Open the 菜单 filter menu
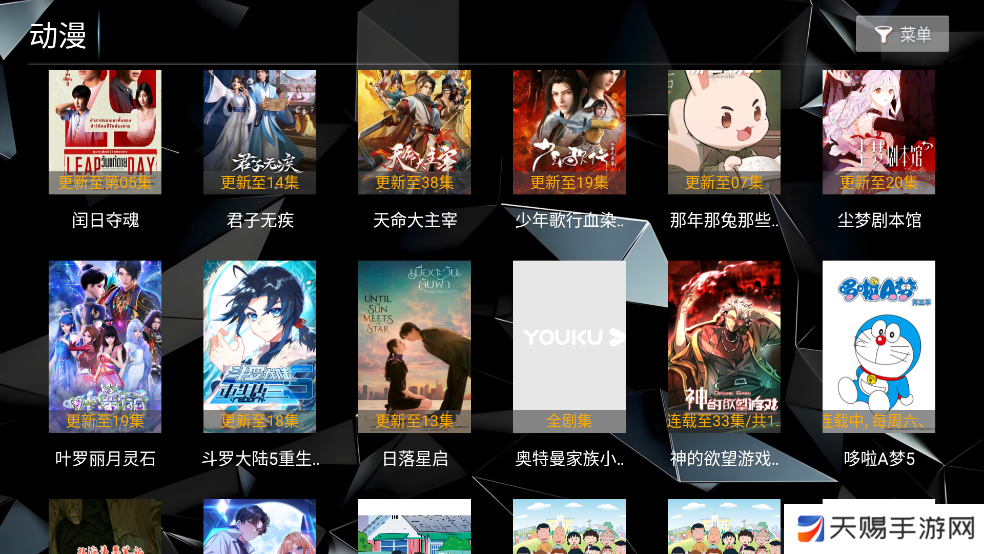Image resolution: width=984 pixels, height=554 pixels. coord(902,35)
